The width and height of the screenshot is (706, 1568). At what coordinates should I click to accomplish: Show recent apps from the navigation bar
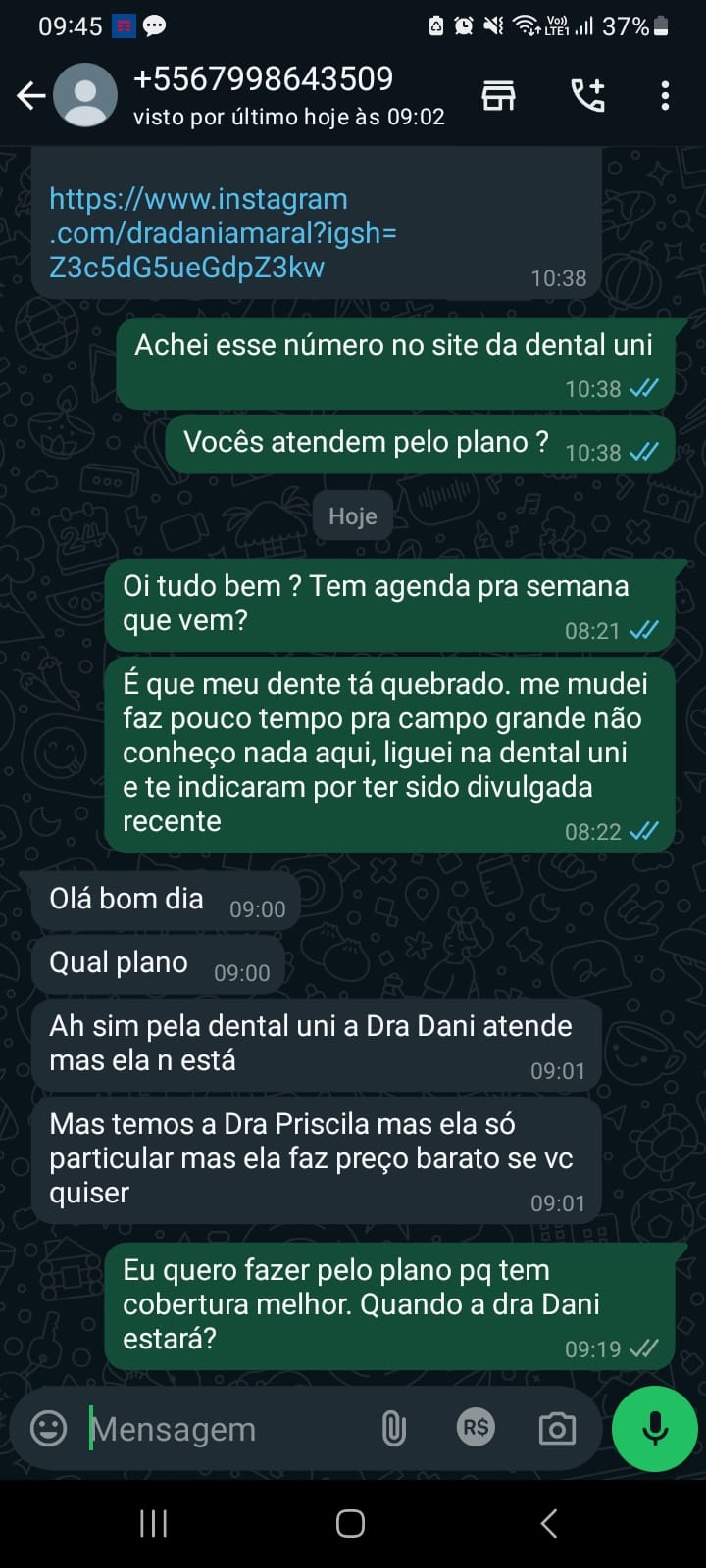[153, 1523]
